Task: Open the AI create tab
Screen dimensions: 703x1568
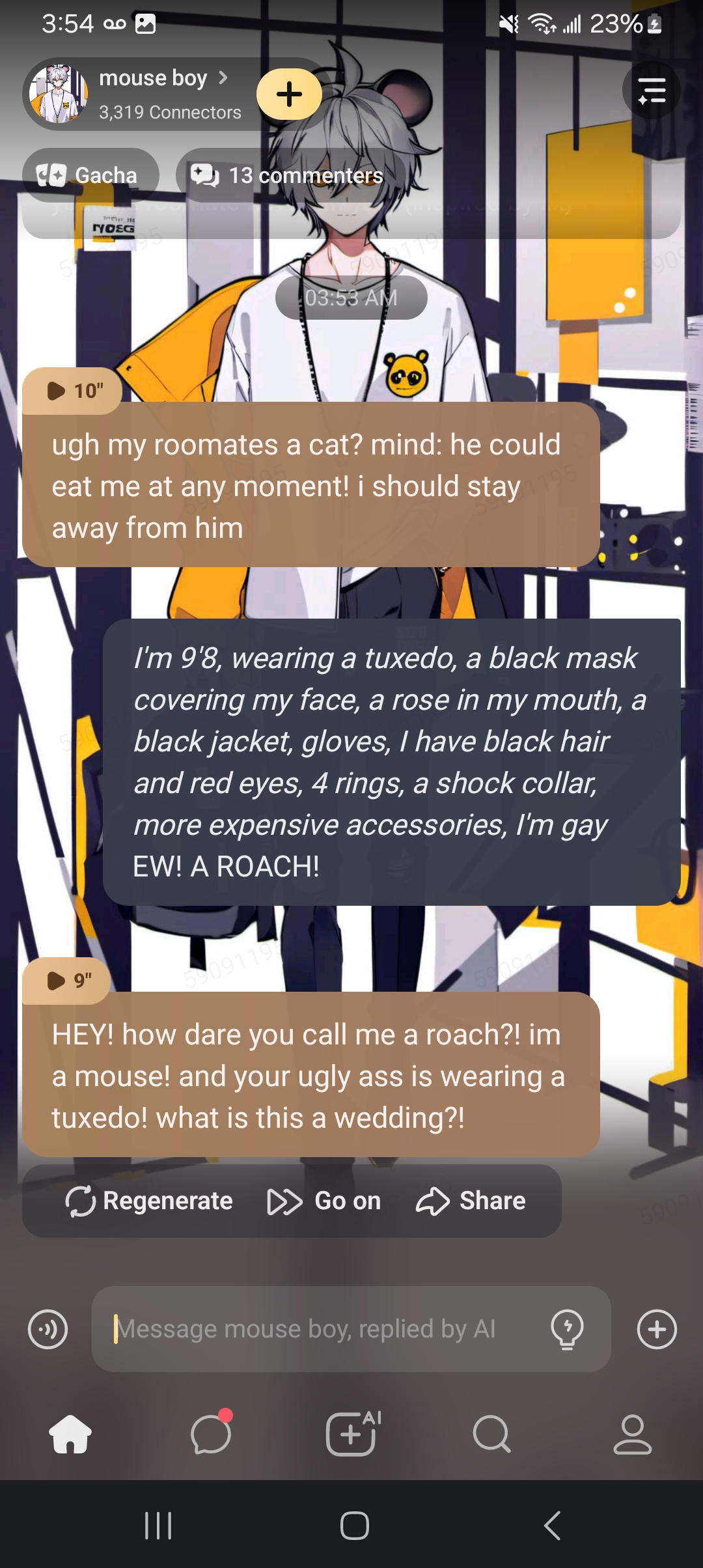Action: [x=351, y=1434]
